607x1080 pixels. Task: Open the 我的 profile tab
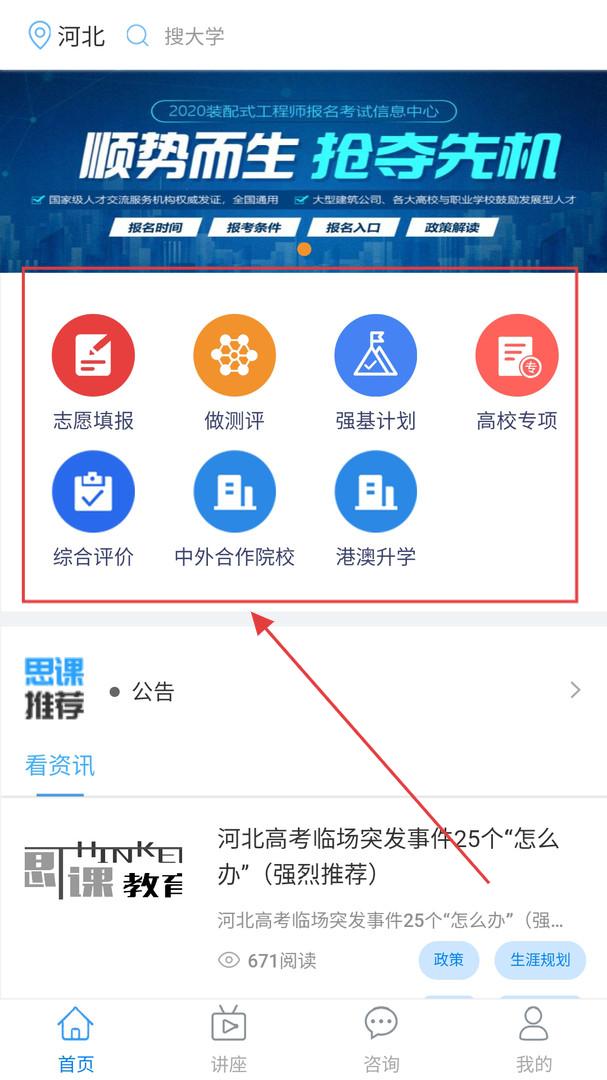[x=534, y=1039]
